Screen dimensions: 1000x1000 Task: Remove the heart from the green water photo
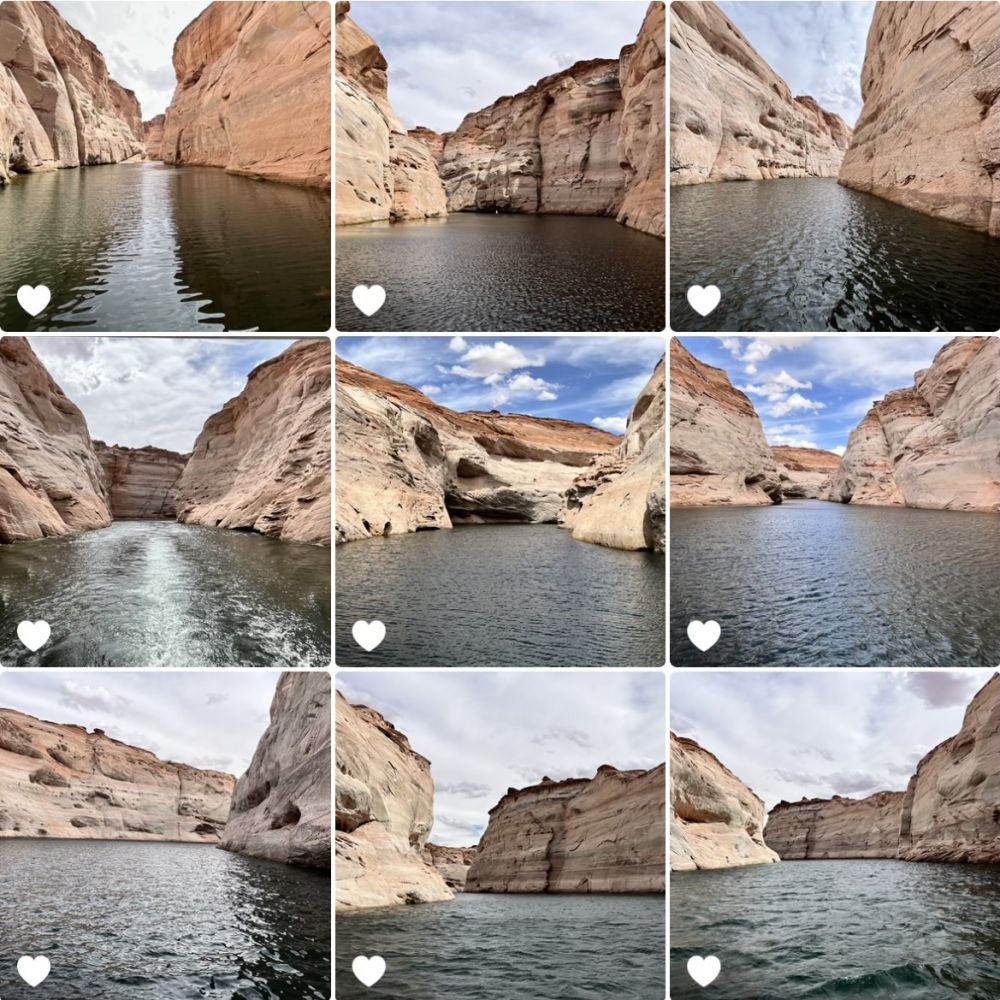point(34,300)
